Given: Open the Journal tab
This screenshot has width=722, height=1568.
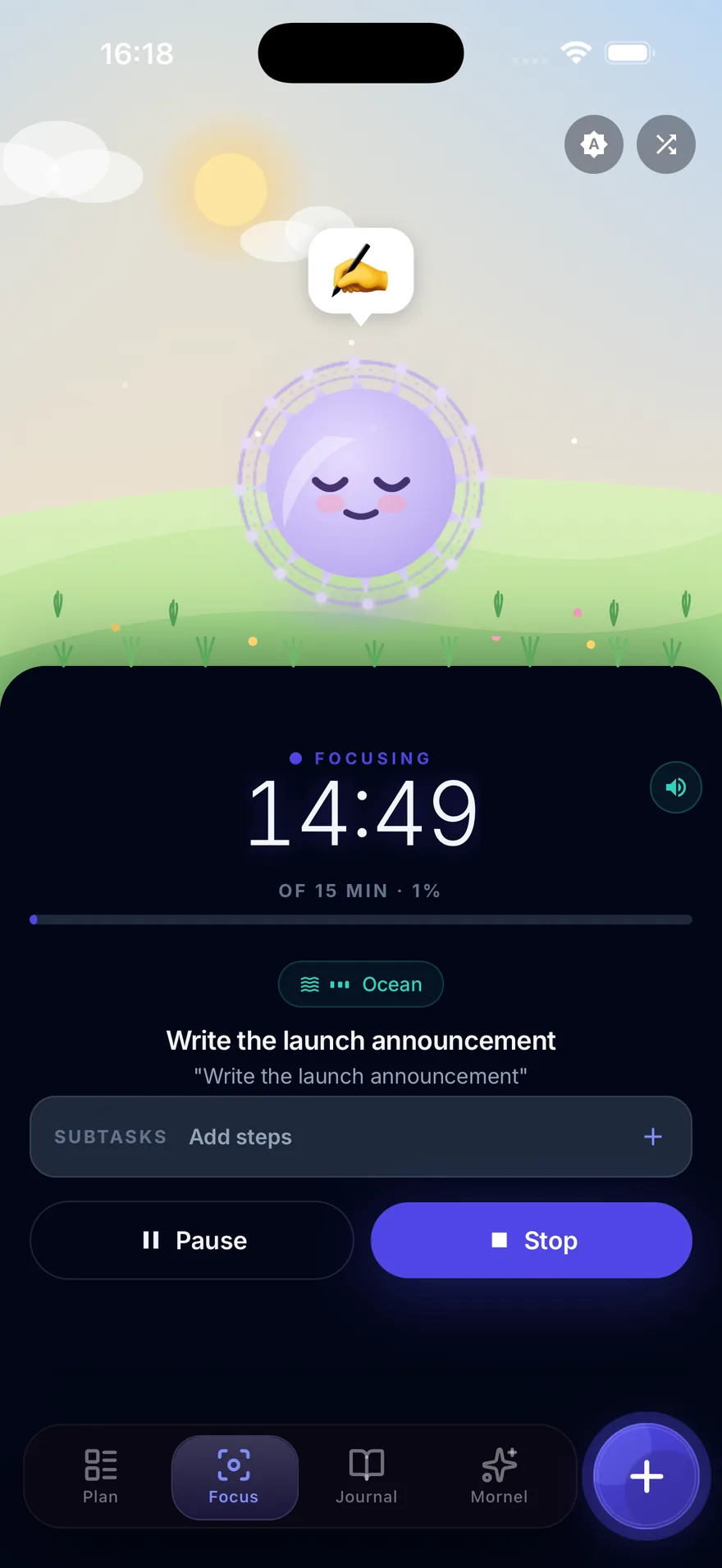Looking at the screenshot, I should tap(367, 1476).
